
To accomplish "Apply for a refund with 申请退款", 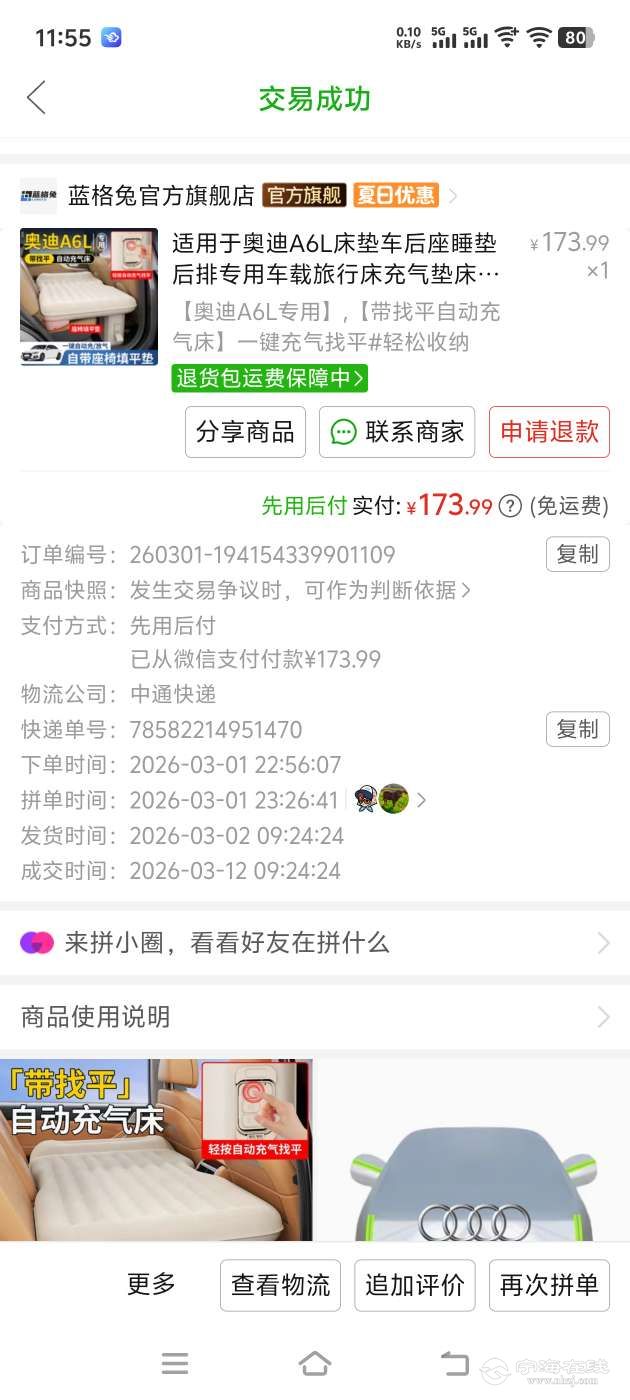I will (x=549, y=431).
